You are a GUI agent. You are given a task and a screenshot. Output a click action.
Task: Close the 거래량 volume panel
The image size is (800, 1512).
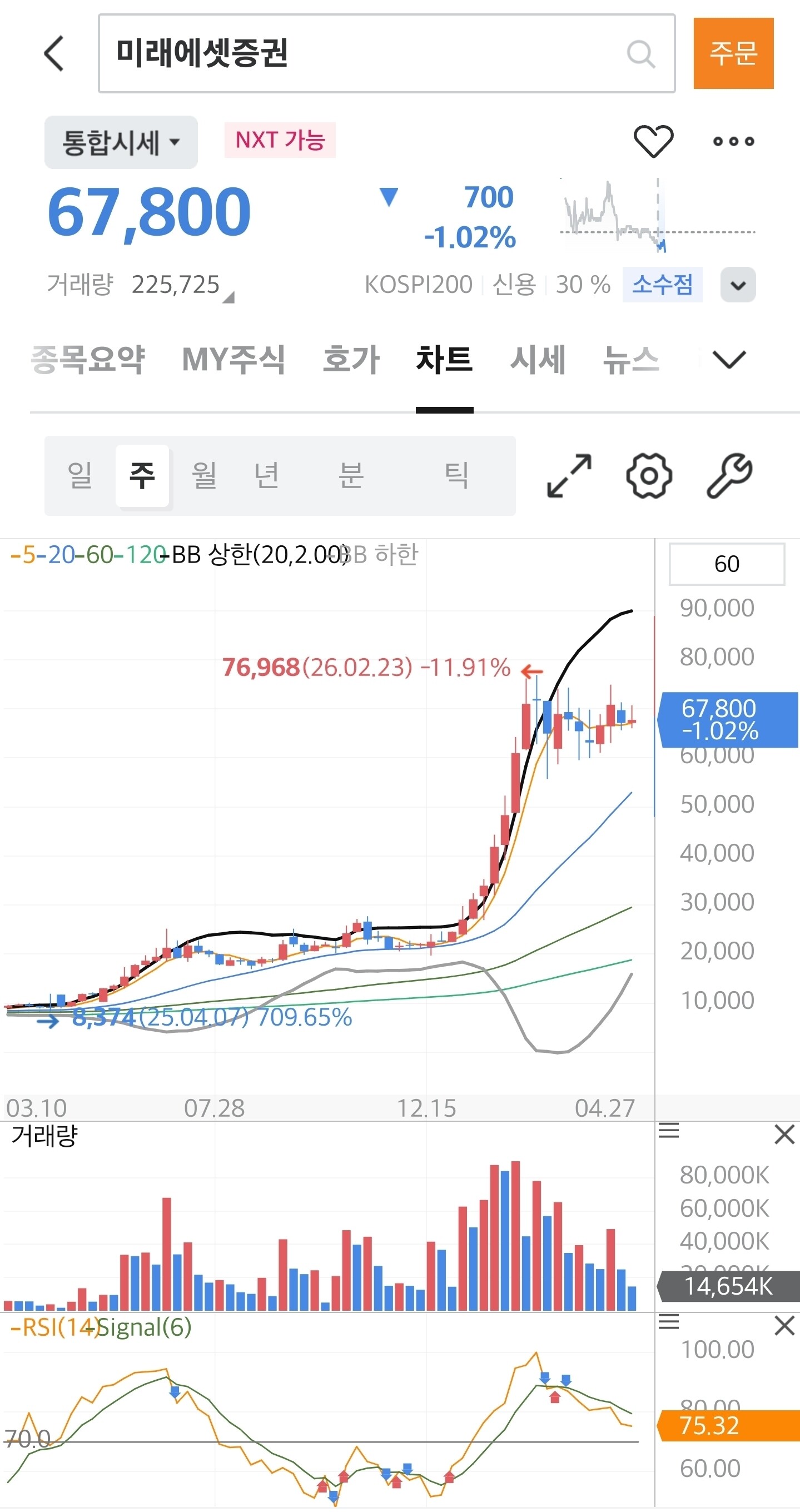pyautogui.click(x=784, y=1135)
